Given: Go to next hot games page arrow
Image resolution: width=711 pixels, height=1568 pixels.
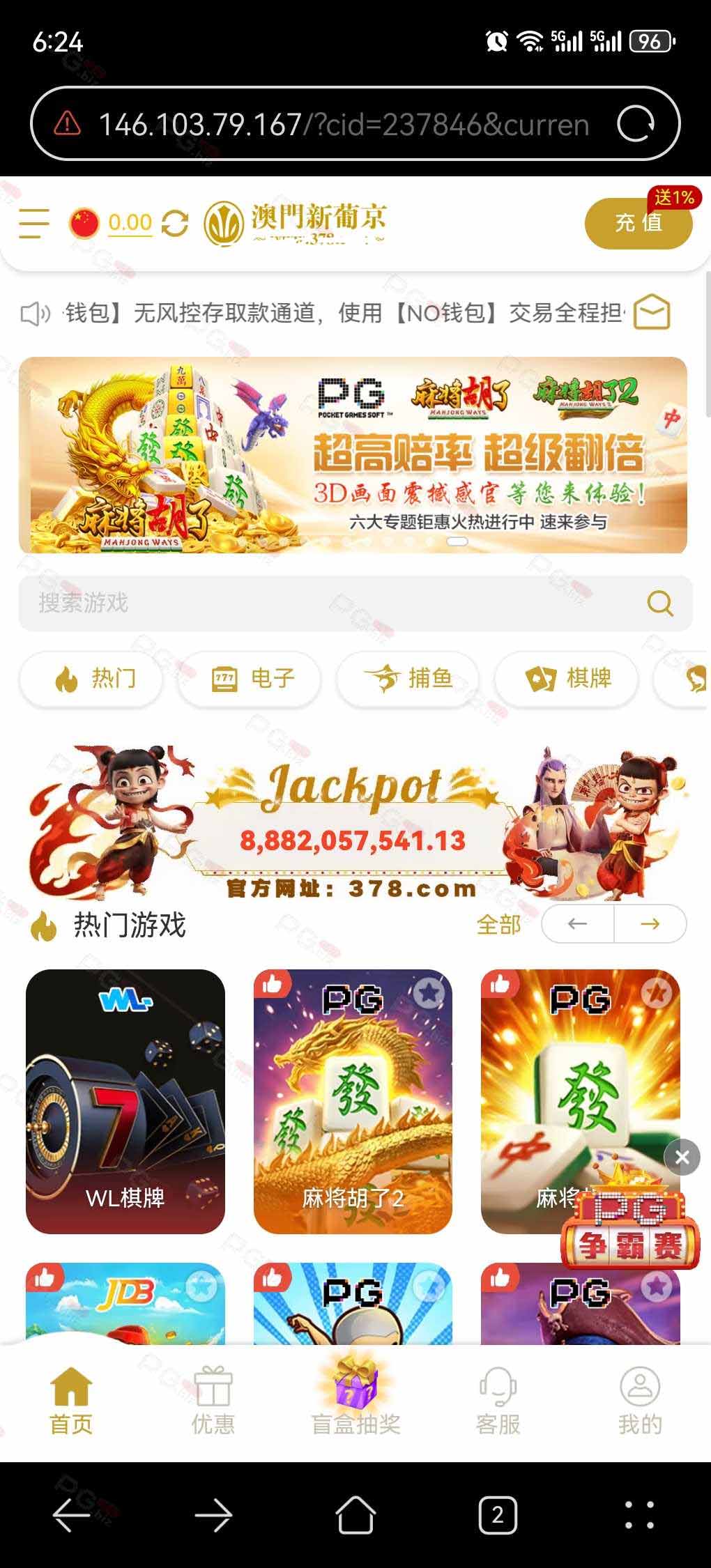Looking at the screenshot, I should coord(650,924).
